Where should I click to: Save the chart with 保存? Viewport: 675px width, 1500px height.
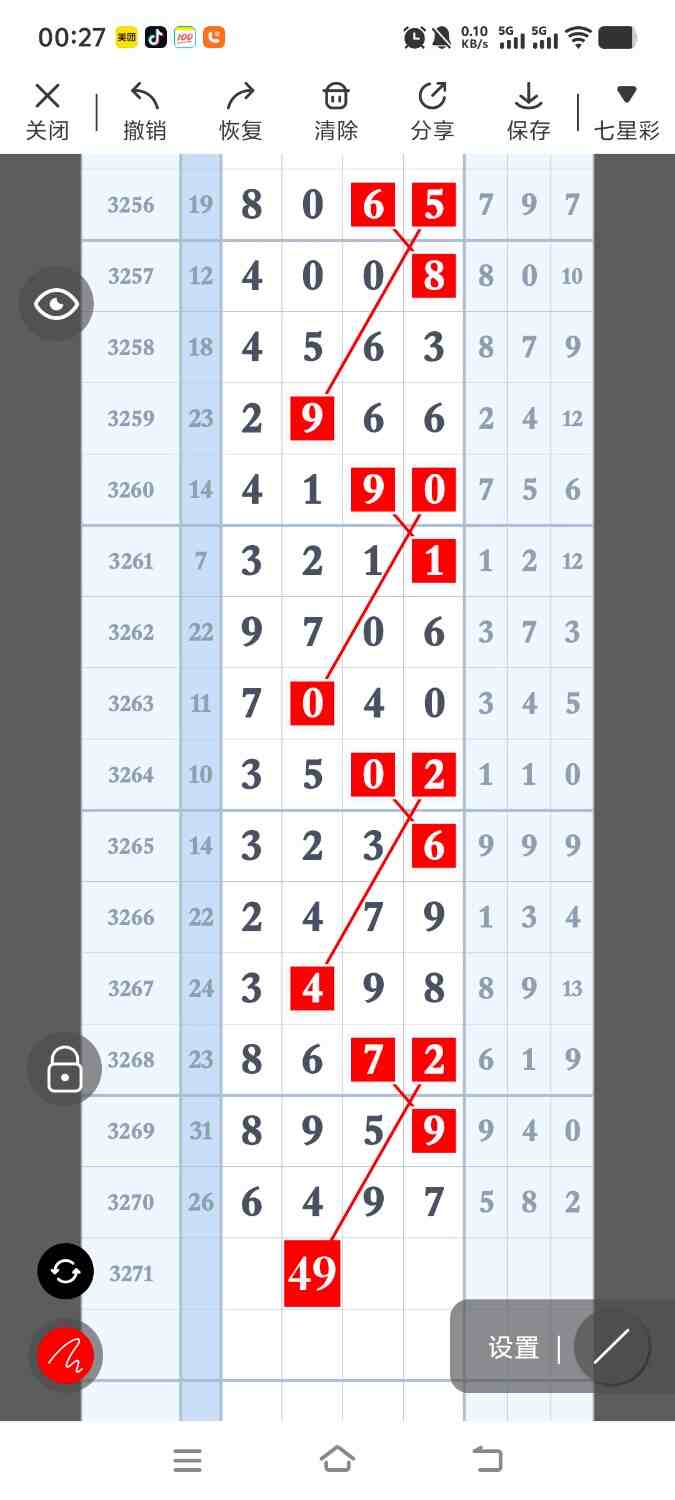point(528,111)
